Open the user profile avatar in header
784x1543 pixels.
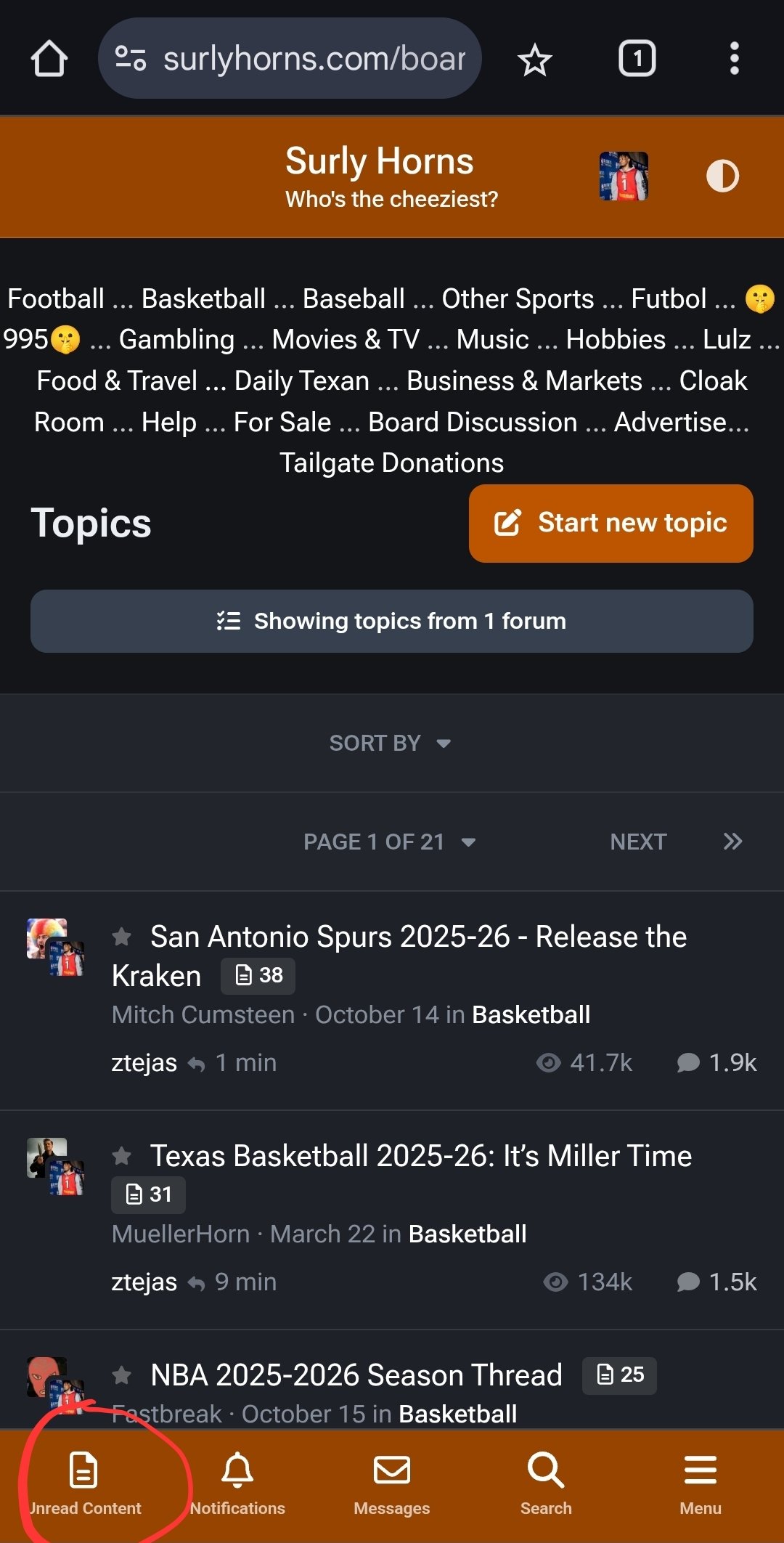624,176
